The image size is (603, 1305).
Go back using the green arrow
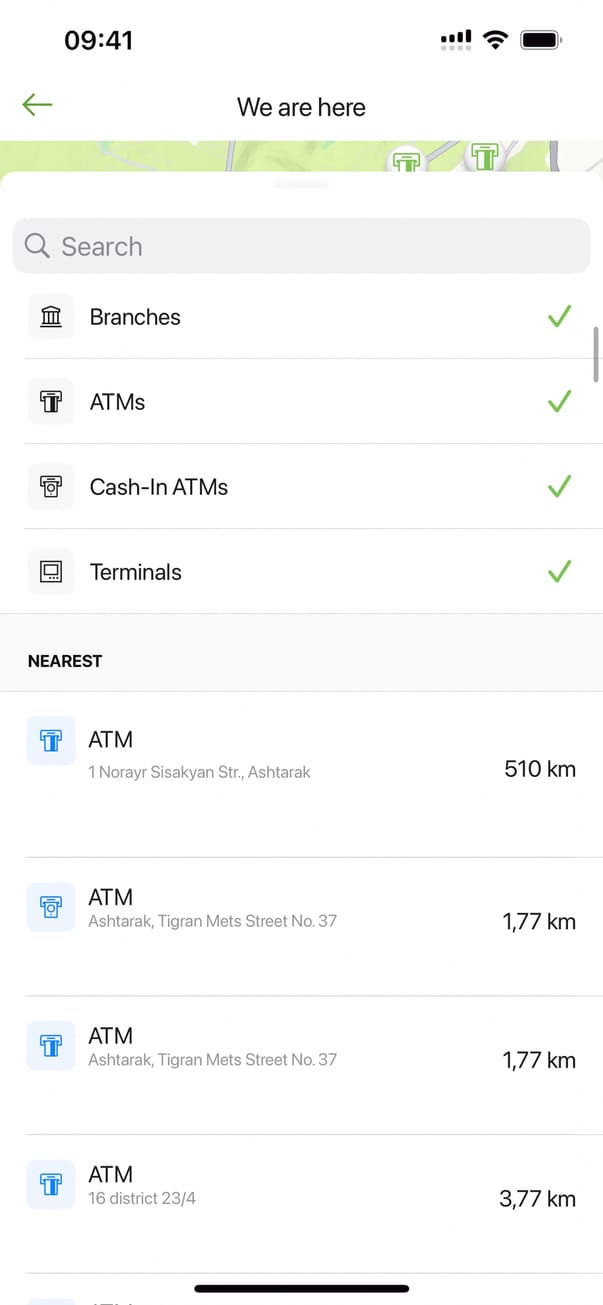click(x=37, y=105)
